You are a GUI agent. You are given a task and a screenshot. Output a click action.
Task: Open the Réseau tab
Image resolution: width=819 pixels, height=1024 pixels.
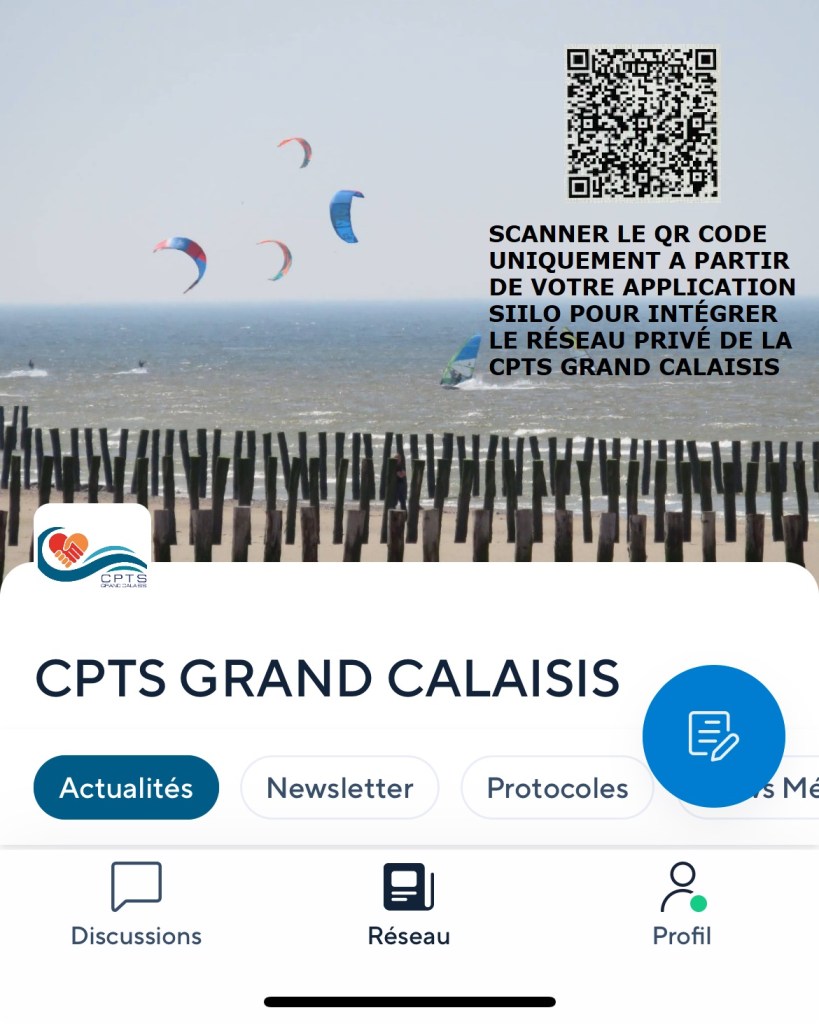(x=408, y=905)
